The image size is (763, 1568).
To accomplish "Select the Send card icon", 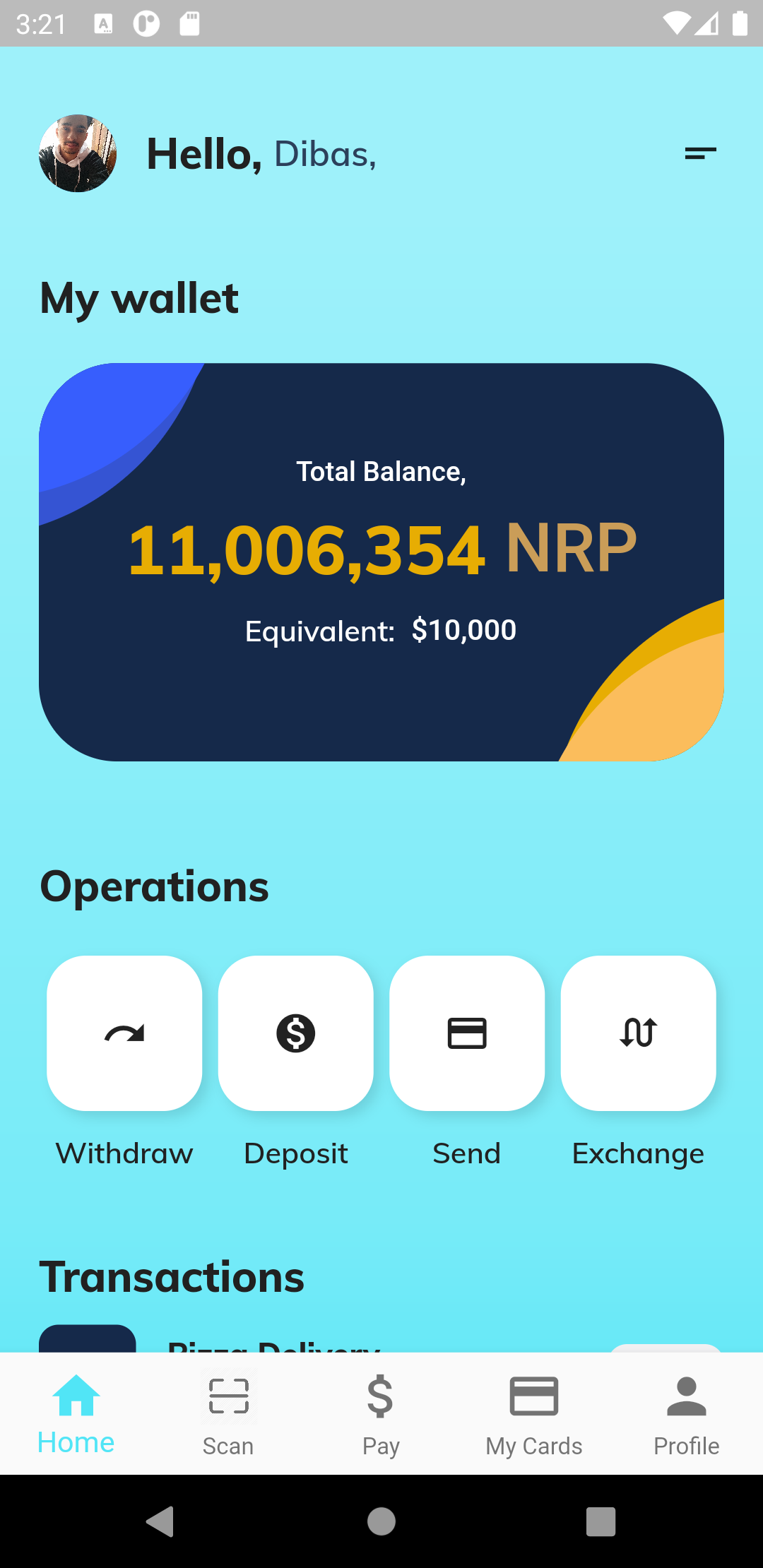I will pyautogui.click(x=467, y=1033).
